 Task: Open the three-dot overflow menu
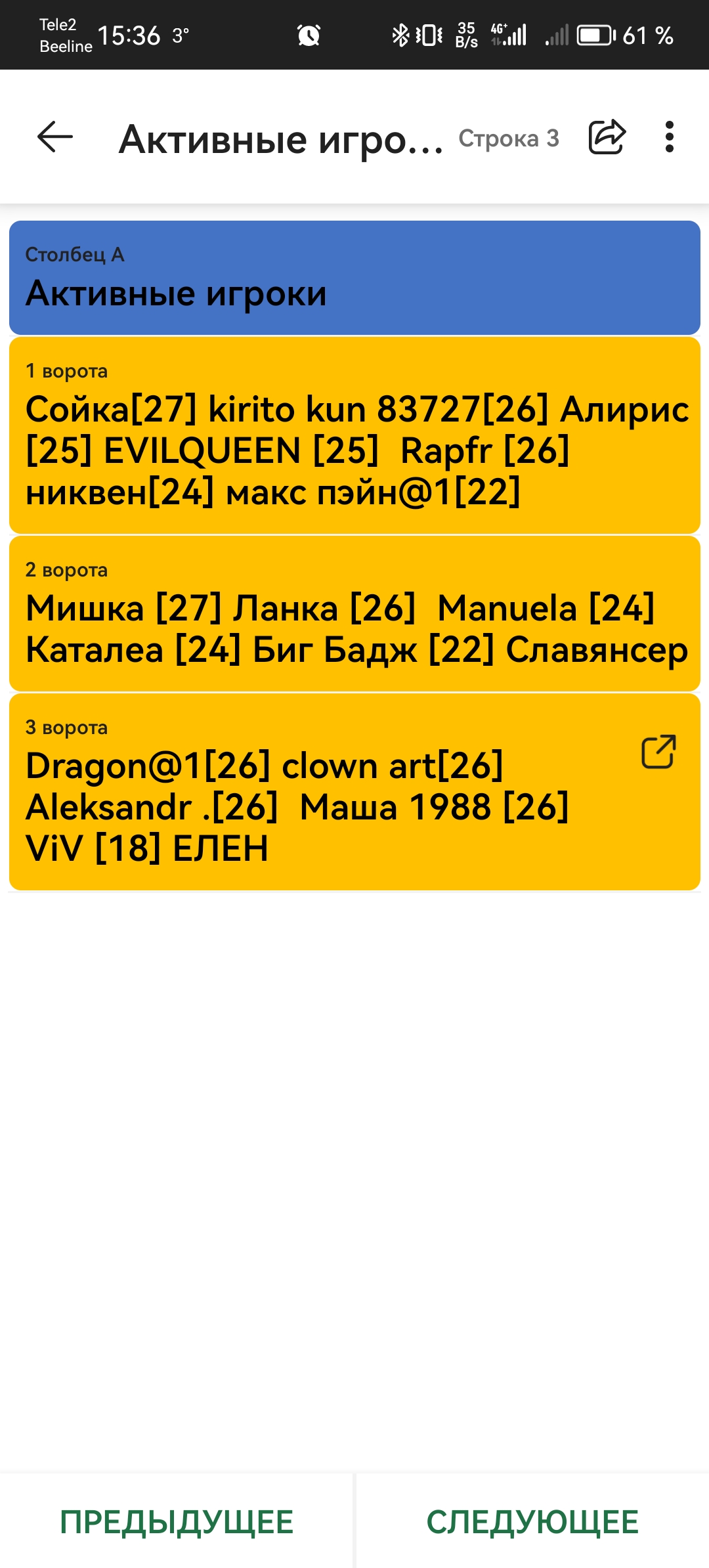point(669,137)
